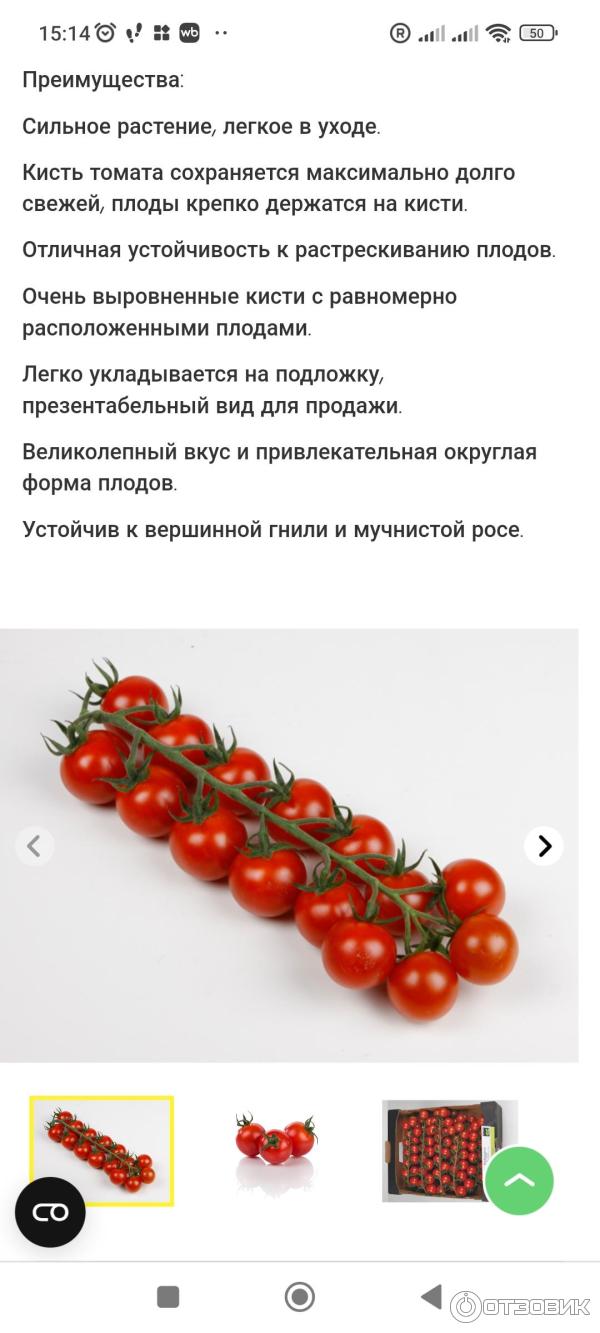Go to the home screen

pyautogui.click(x=300, y=1297)
